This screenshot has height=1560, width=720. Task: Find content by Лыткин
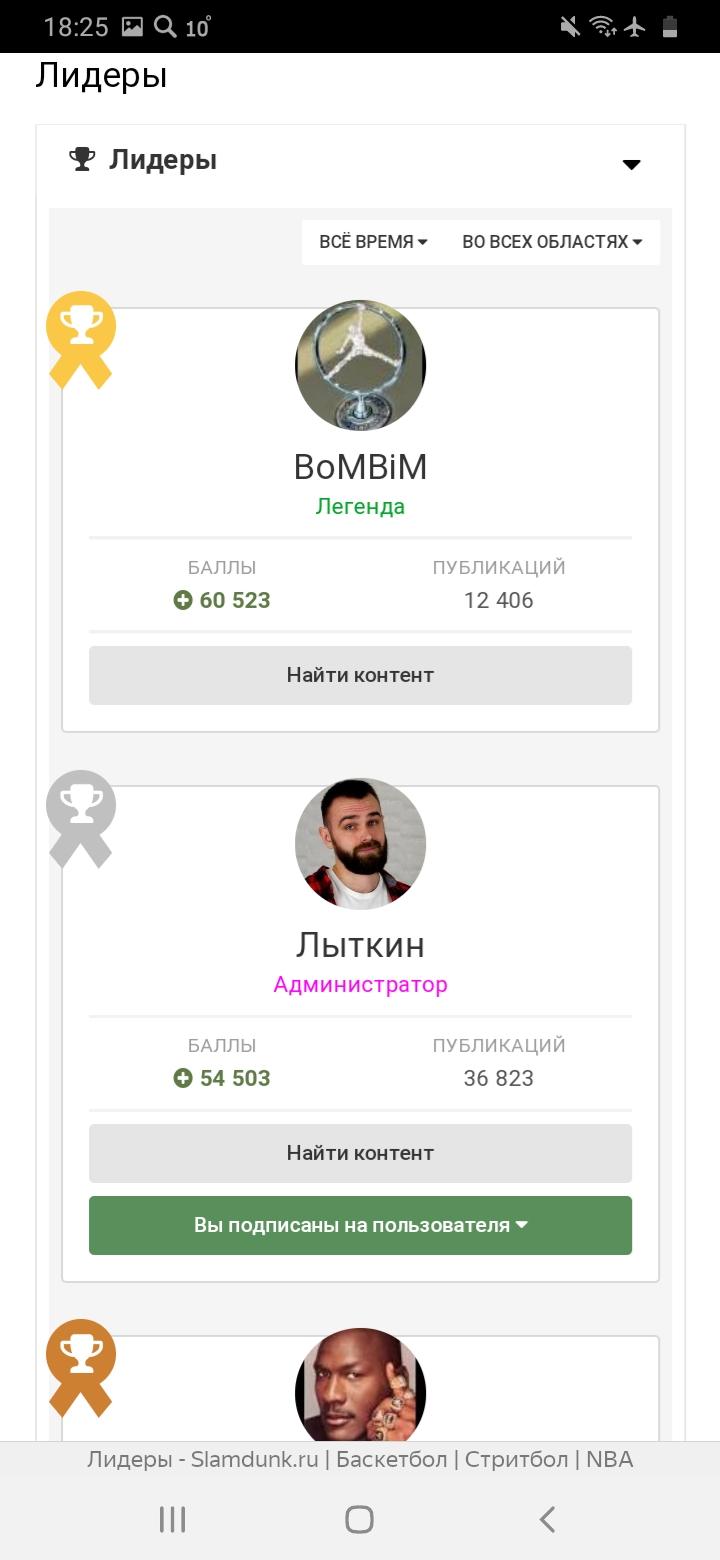(360, 1153)
